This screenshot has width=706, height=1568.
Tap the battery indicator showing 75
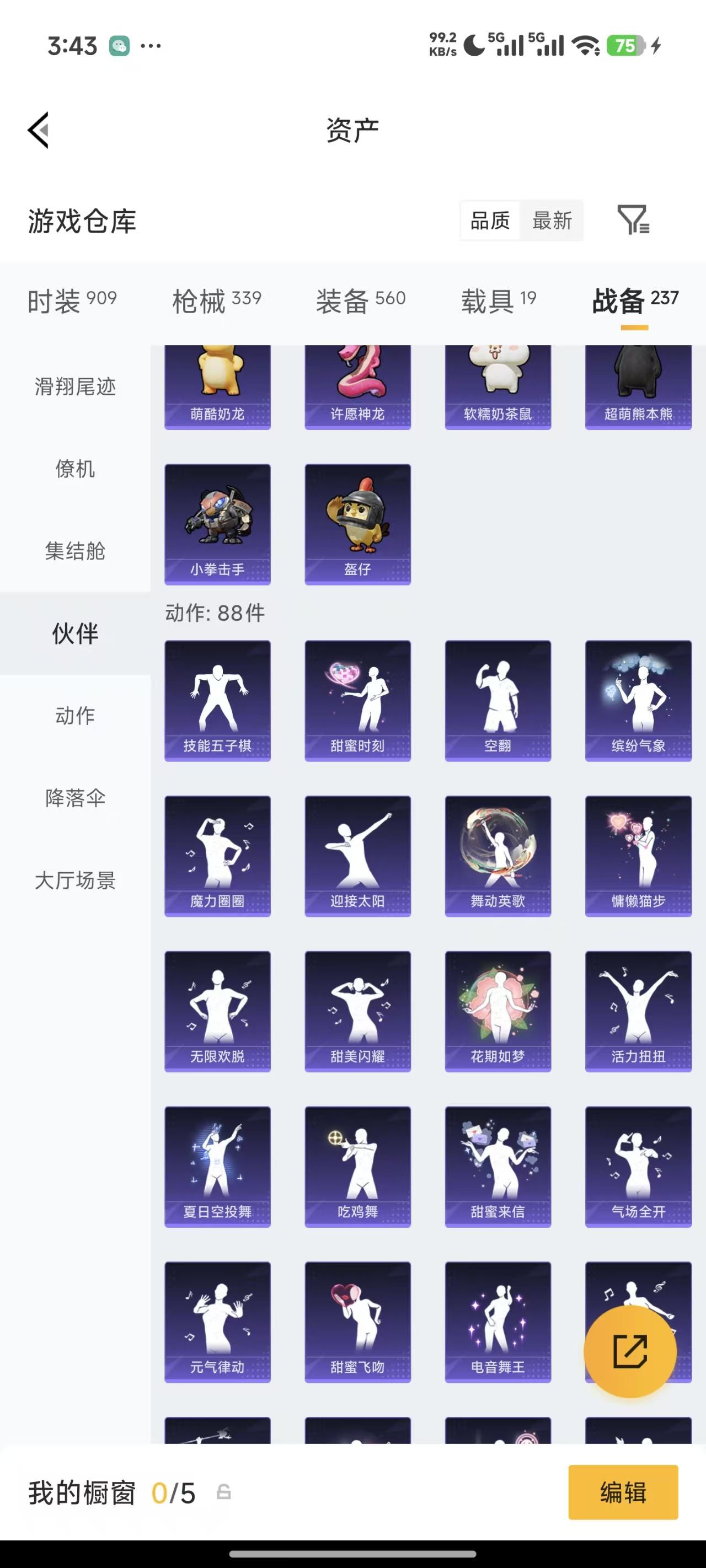pyautogui.click(x=628, y=45)
